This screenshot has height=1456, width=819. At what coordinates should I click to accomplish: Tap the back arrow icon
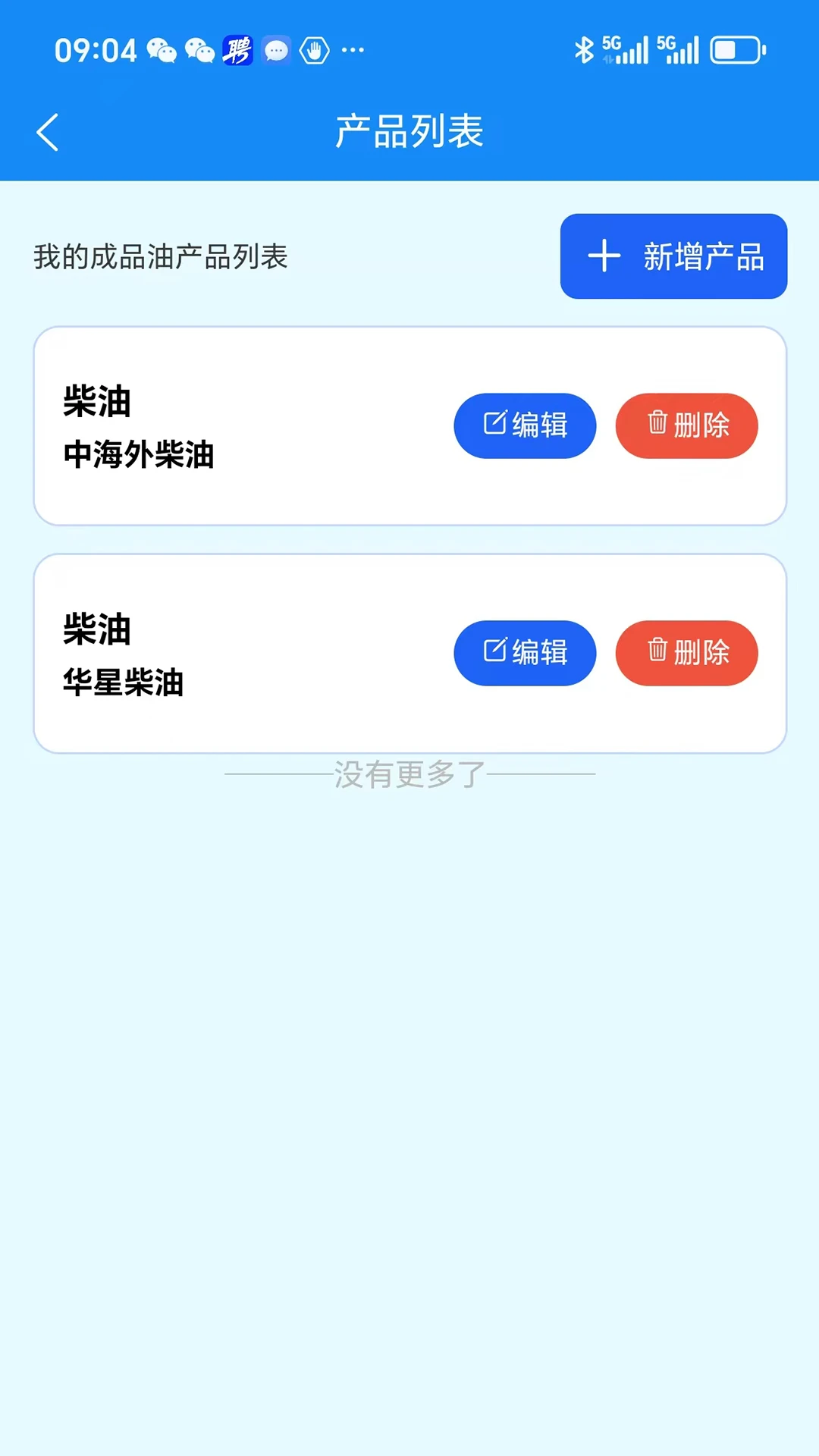(48, 130)
